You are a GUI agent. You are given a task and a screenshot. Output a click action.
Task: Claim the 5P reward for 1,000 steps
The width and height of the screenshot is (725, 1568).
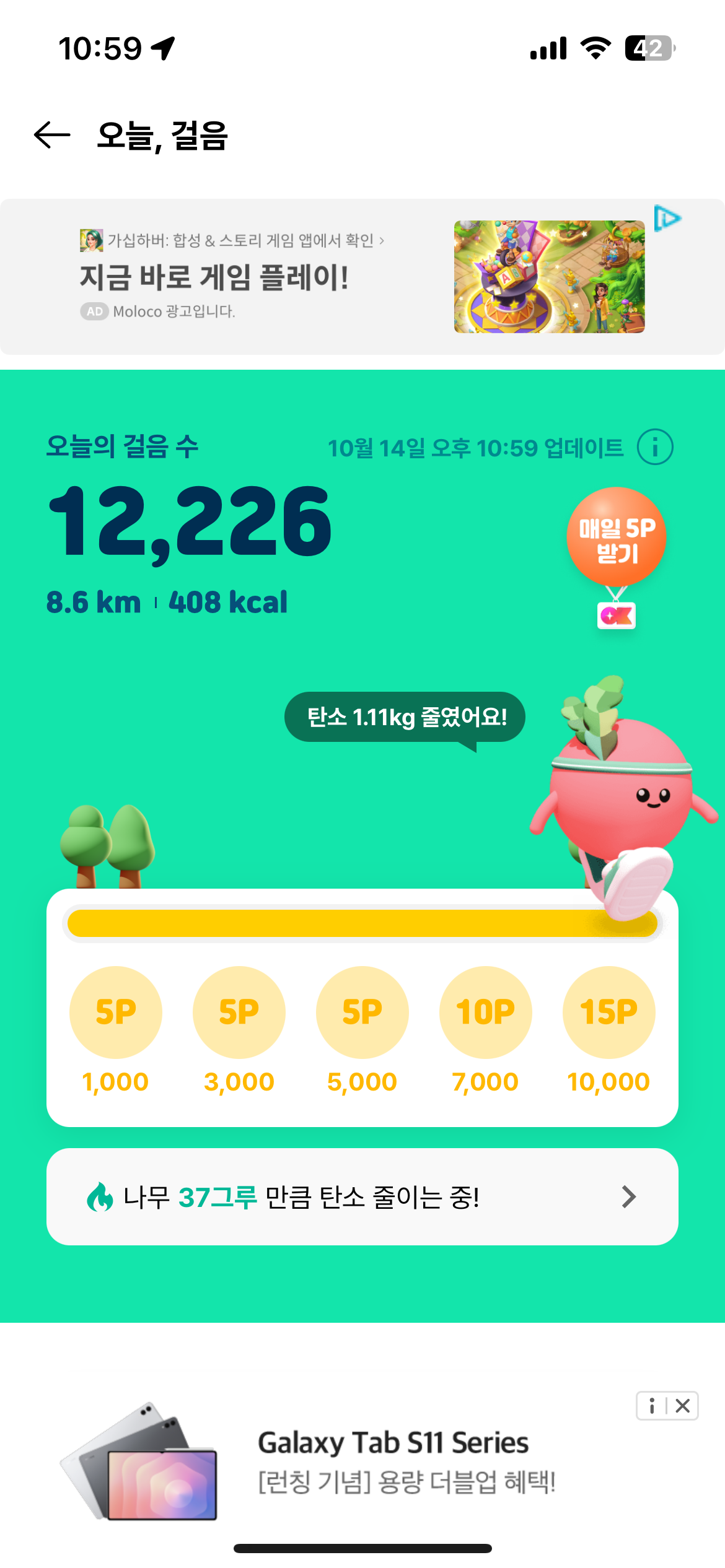pyautogui.click(x=115, y=1012)
